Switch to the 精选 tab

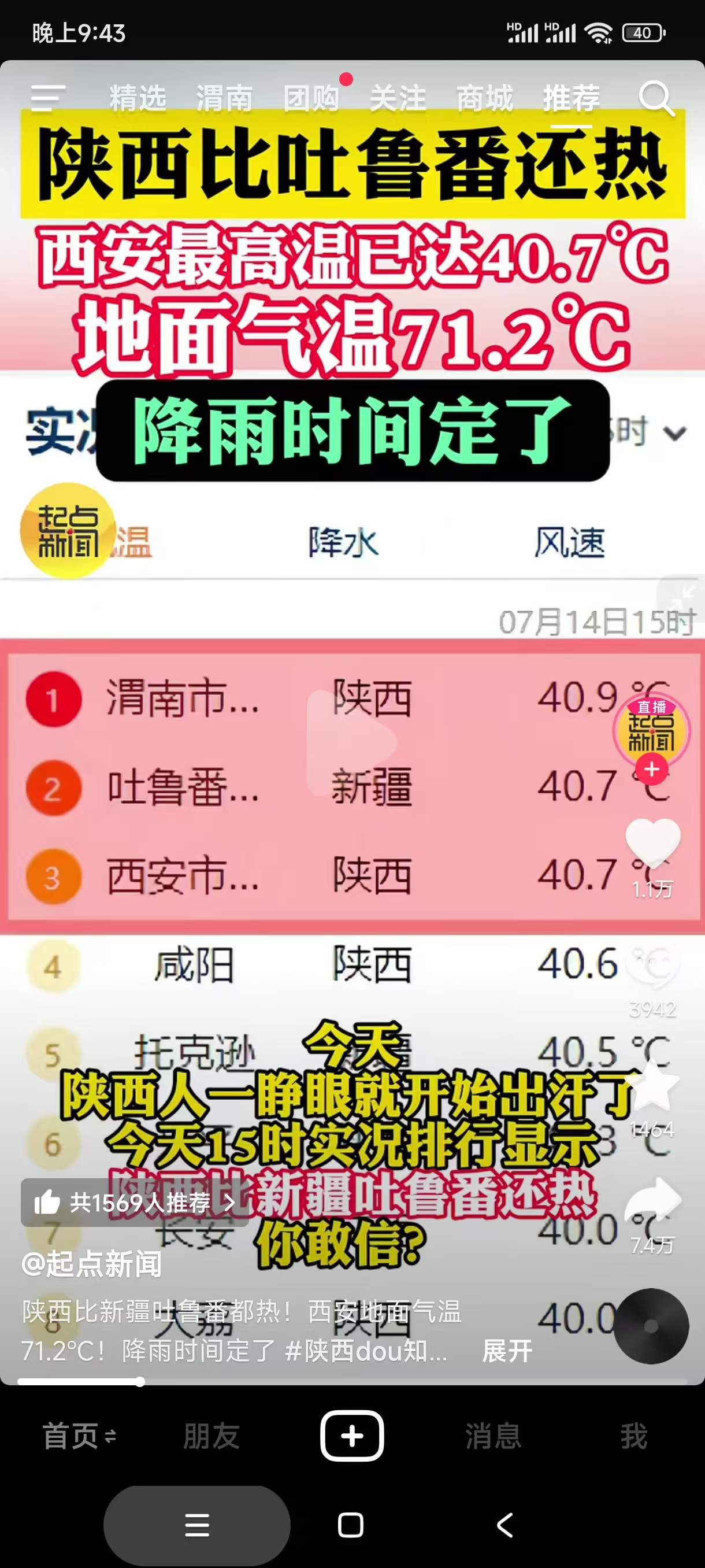(138, 98)
